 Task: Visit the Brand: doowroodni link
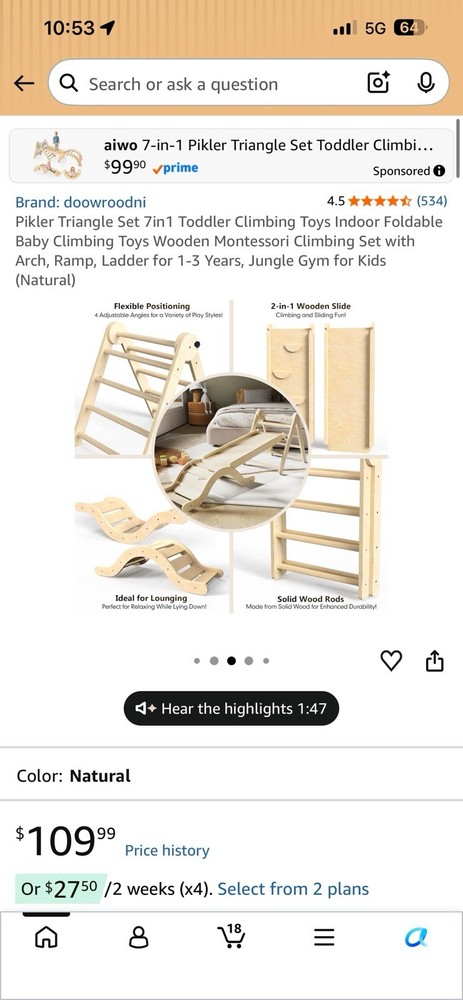click(80, 202)
